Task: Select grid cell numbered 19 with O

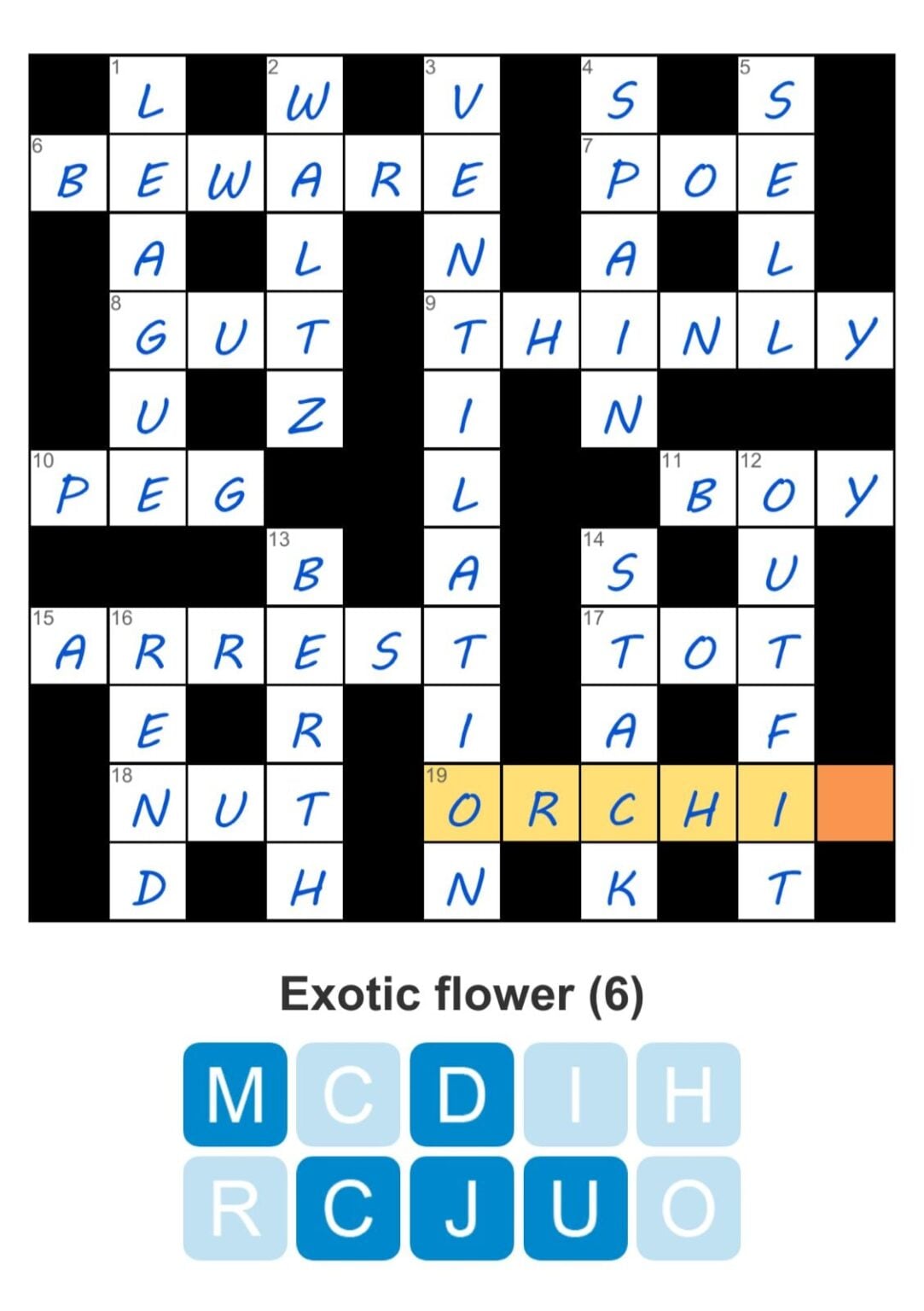Action: [x=462, y=803]
